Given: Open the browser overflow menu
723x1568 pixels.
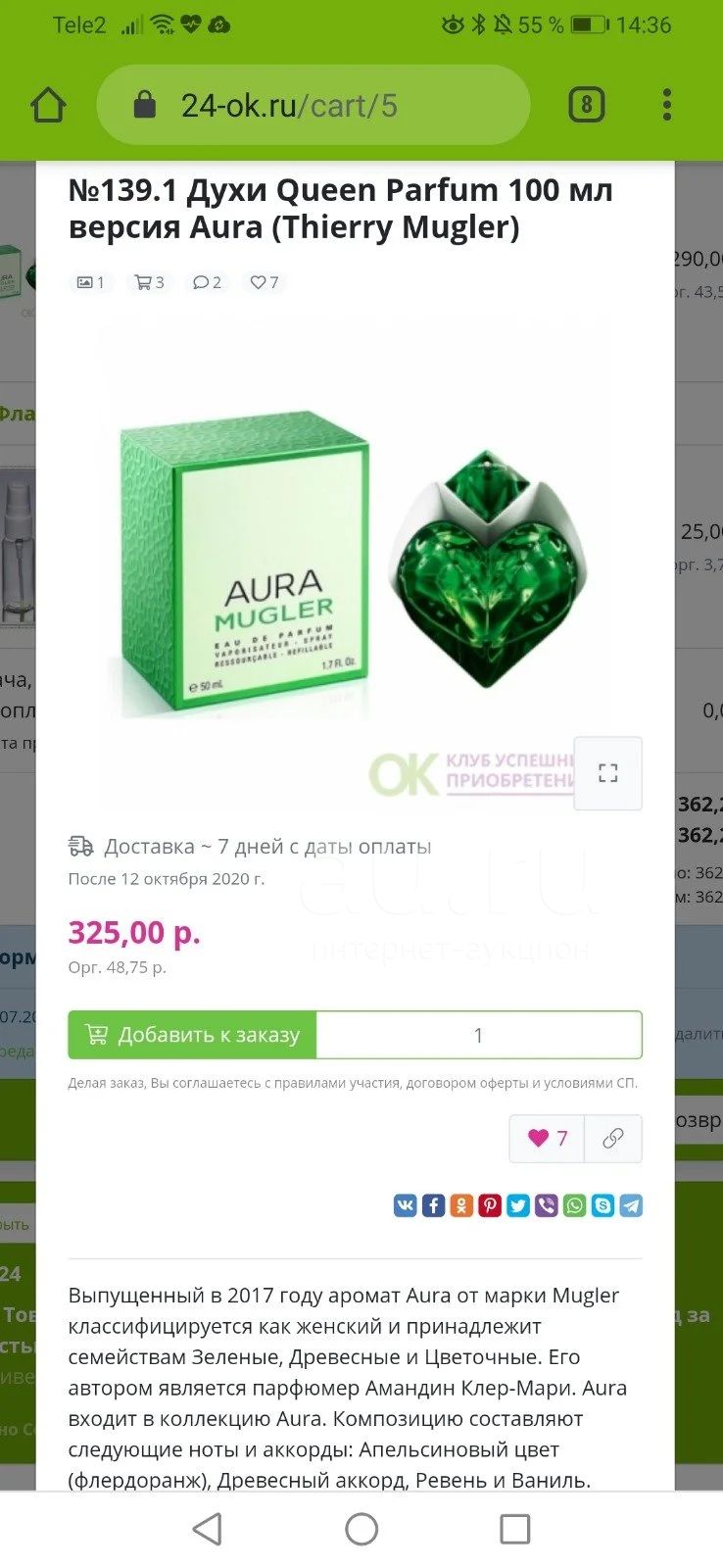Looking at the screenshot, I should [667, 105].
